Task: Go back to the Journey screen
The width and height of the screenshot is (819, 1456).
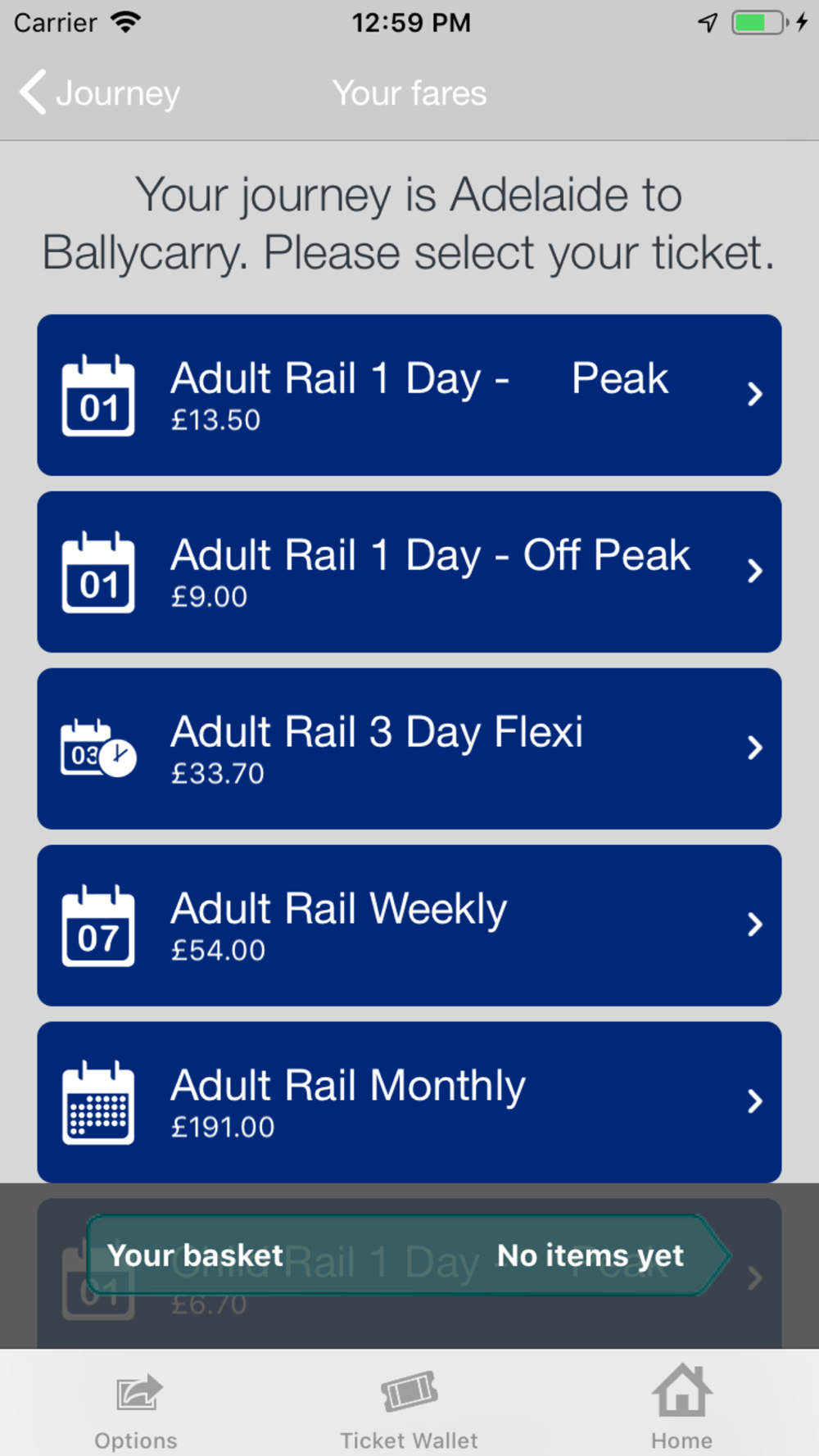Action: tap(100, 93)
